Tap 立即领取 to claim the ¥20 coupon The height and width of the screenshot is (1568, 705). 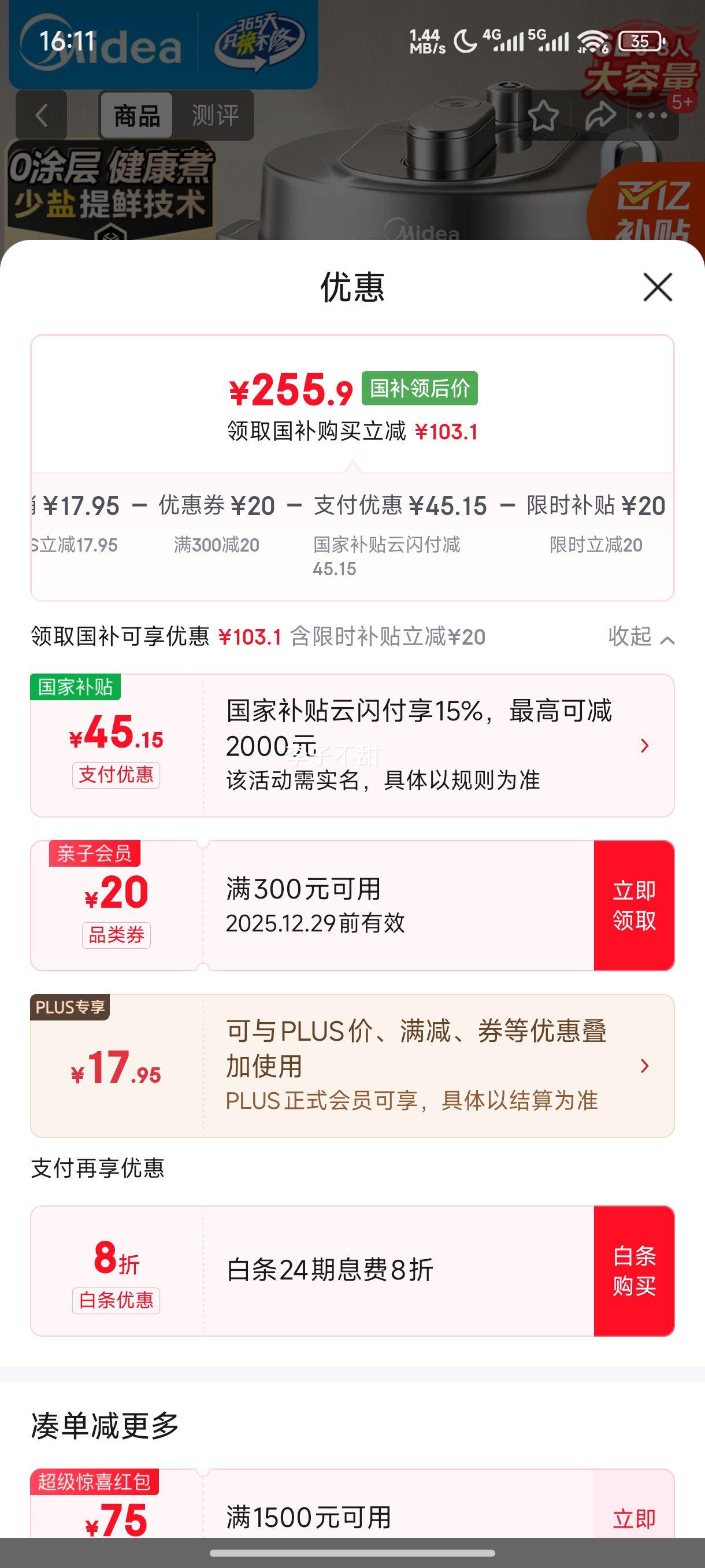(x=635, y=906)
